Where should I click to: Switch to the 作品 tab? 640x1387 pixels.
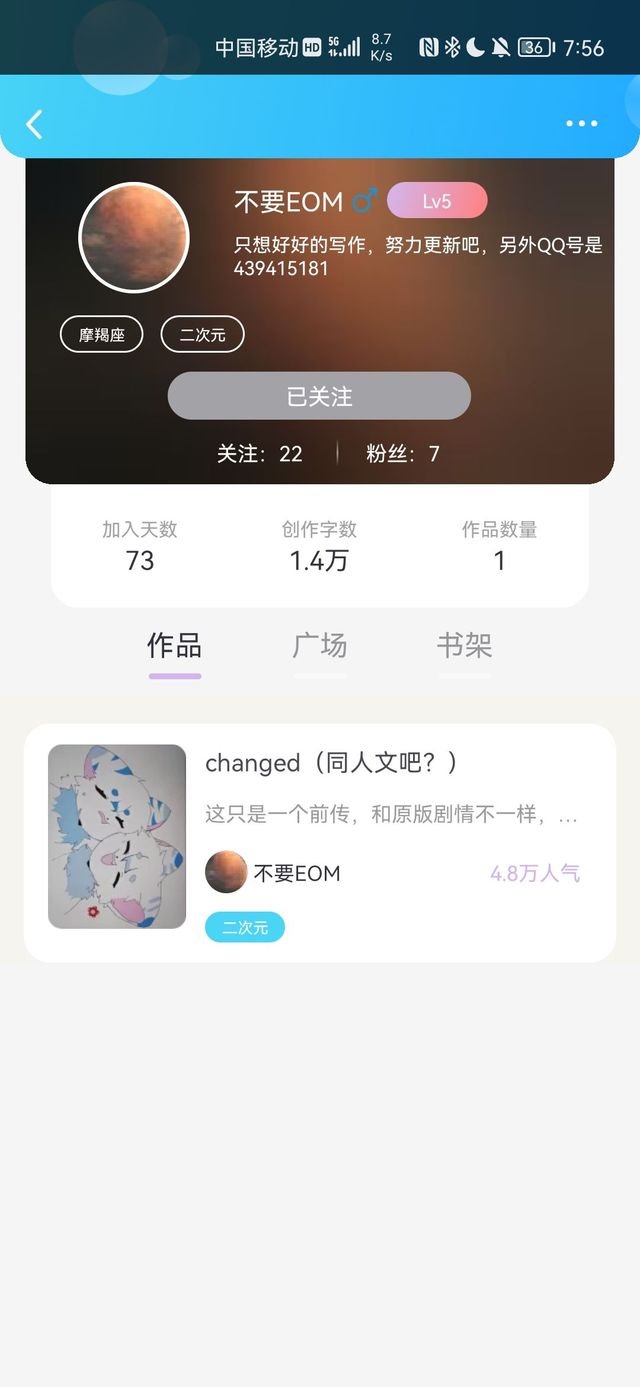pyautogui.click(x=175, y=646)
